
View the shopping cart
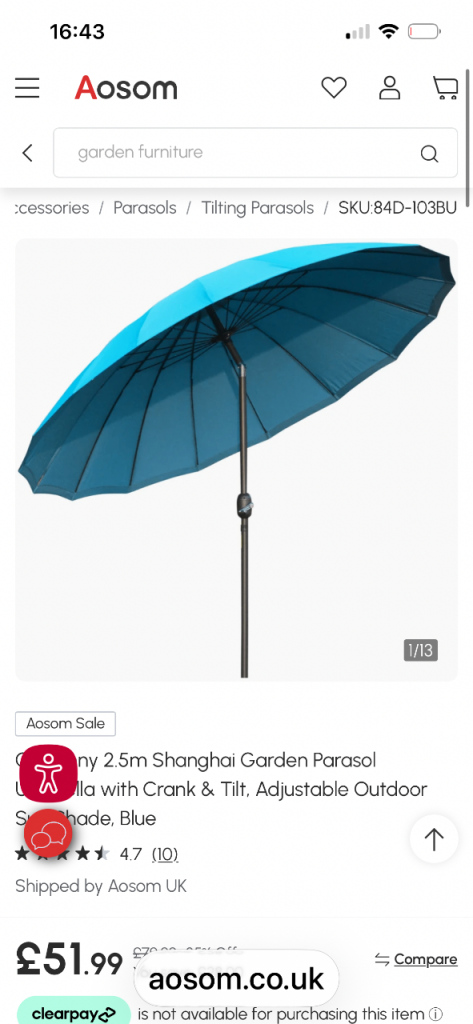point(445,88)
